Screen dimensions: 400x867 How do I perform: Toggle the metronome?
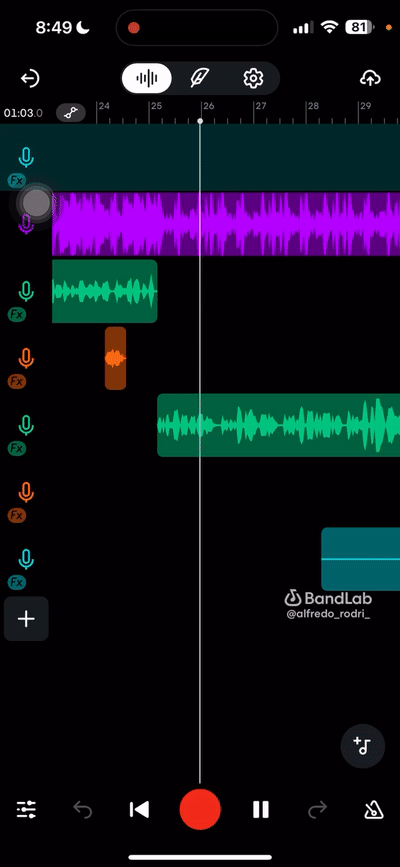pyautogui.click(x=374, y=810)
